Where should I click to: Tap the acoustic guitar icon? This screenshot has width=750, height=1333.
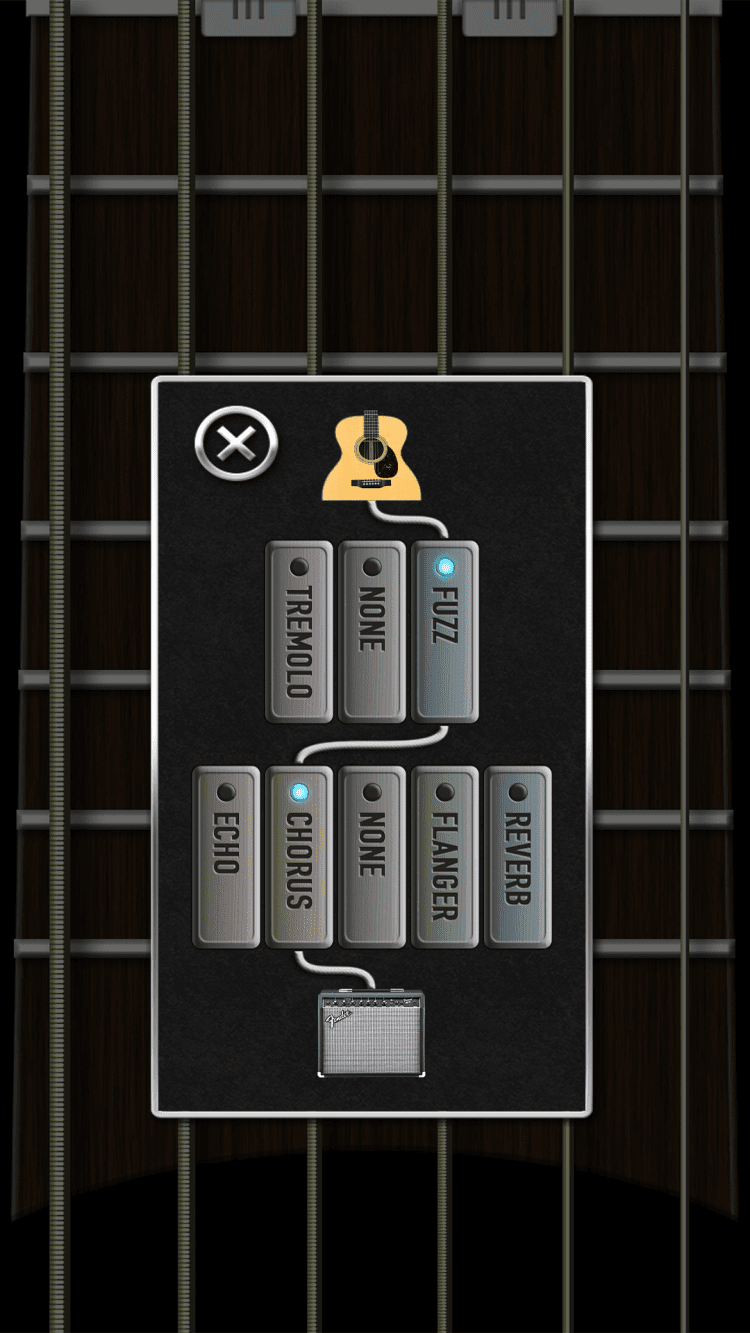373,456
